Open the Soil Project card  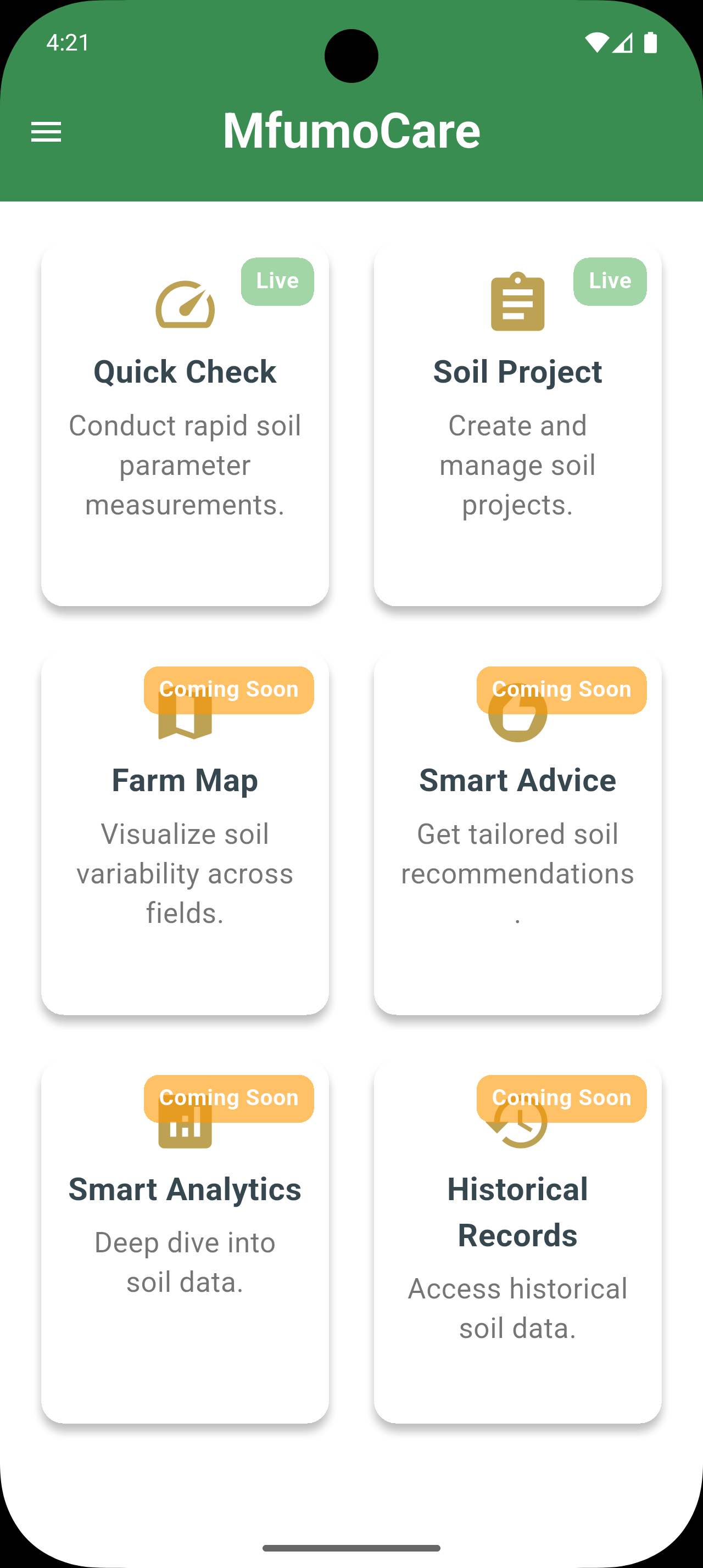click(517, 425)
